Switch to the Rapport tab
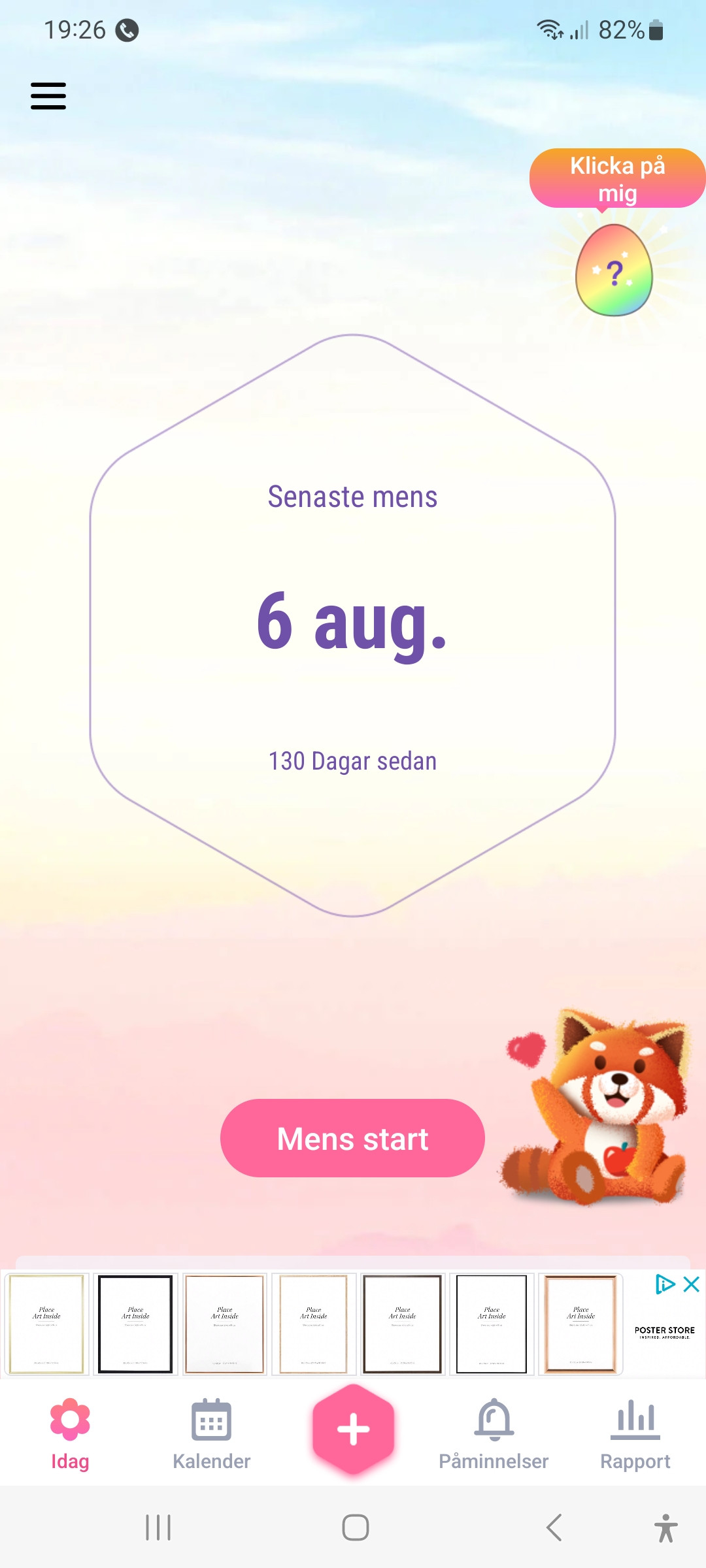Screen dimensions: 706x1568 point(635,1433)
